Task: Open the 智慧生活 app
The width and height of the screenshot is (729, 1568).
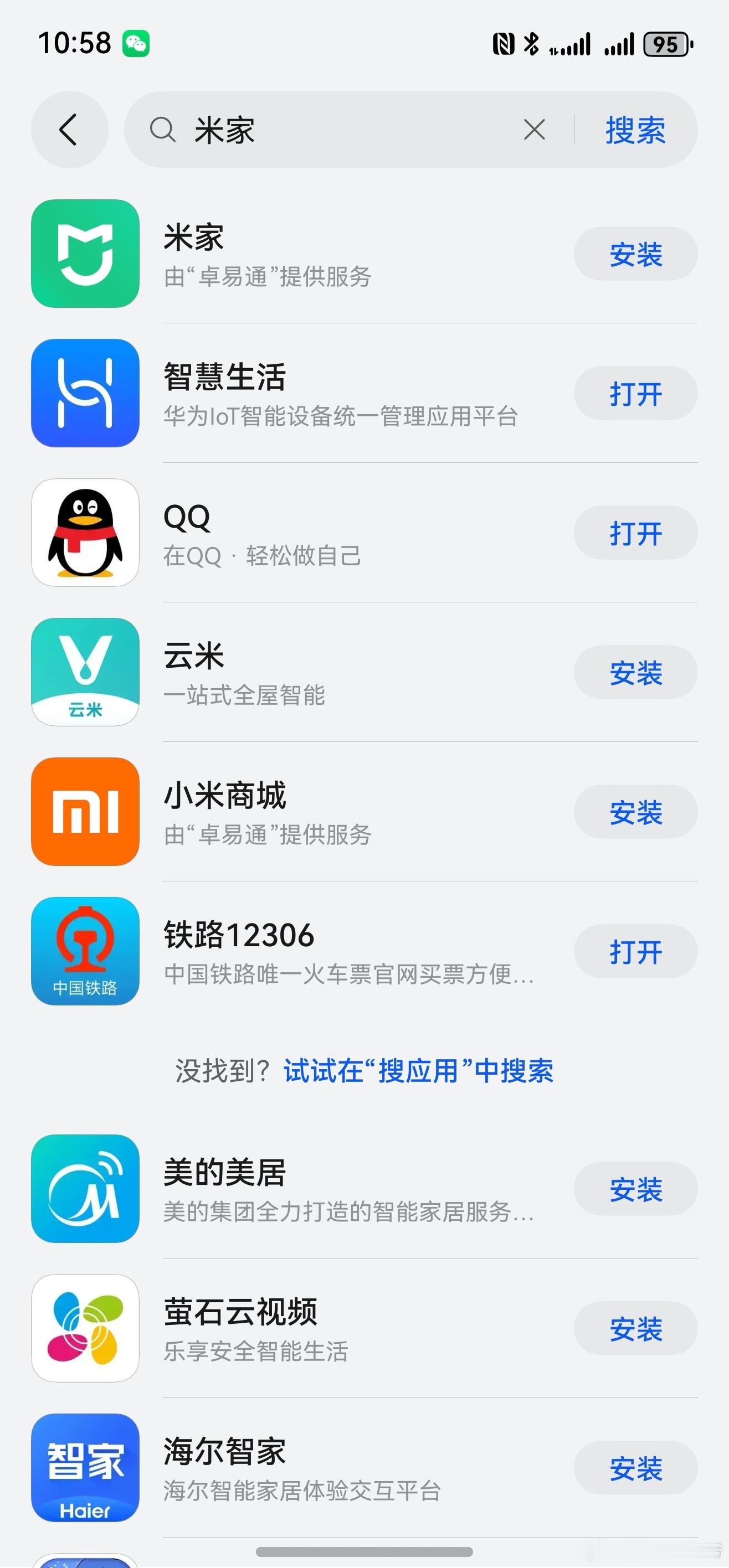Action: (635, 393)
